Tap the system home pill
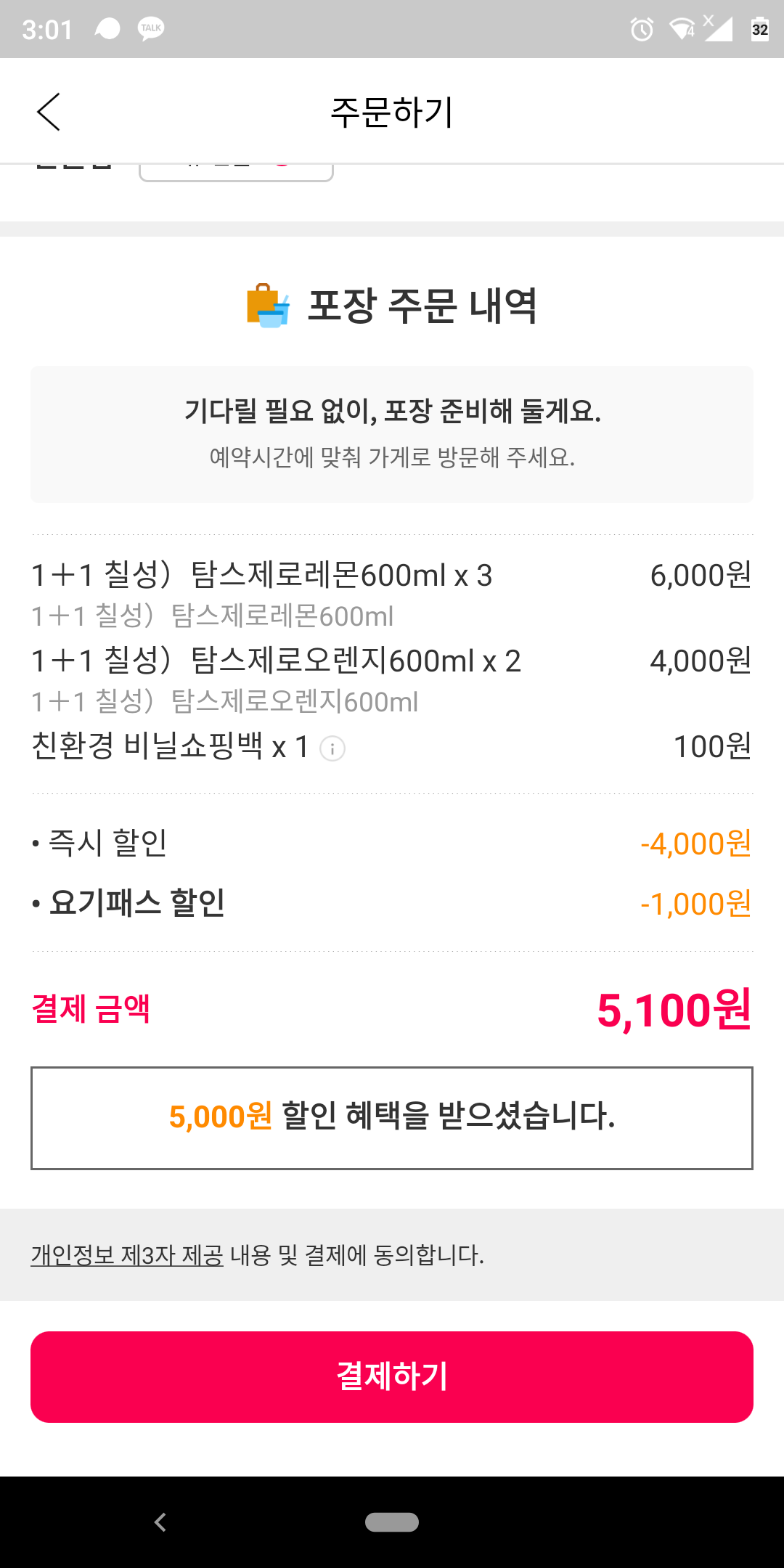The width and height of the screenshot is (784, 1568). pyautogui.click(x=392, y=1522)
